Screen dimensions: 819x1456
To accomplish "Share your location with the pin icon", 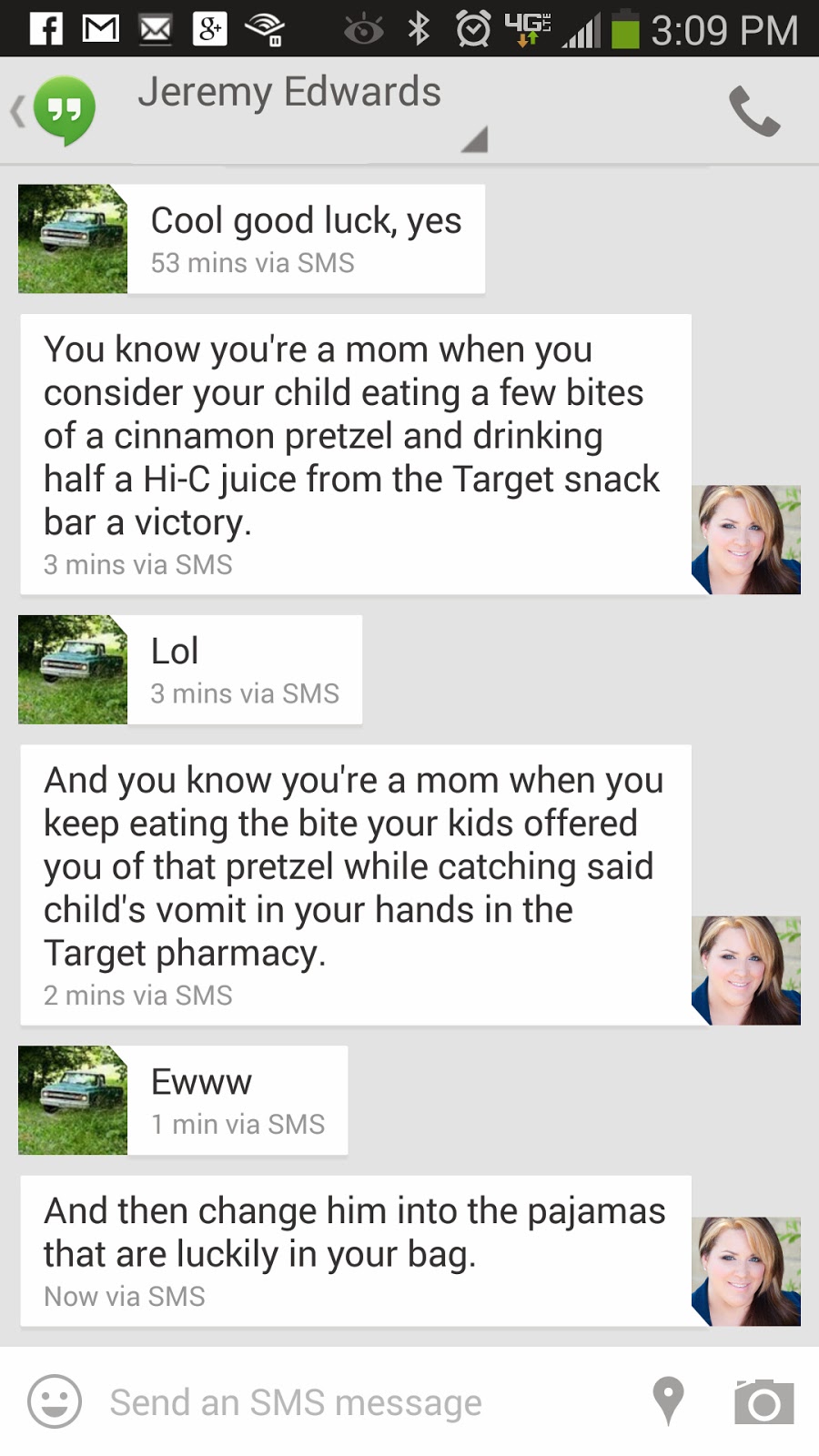I will (x=668, y=1401).
